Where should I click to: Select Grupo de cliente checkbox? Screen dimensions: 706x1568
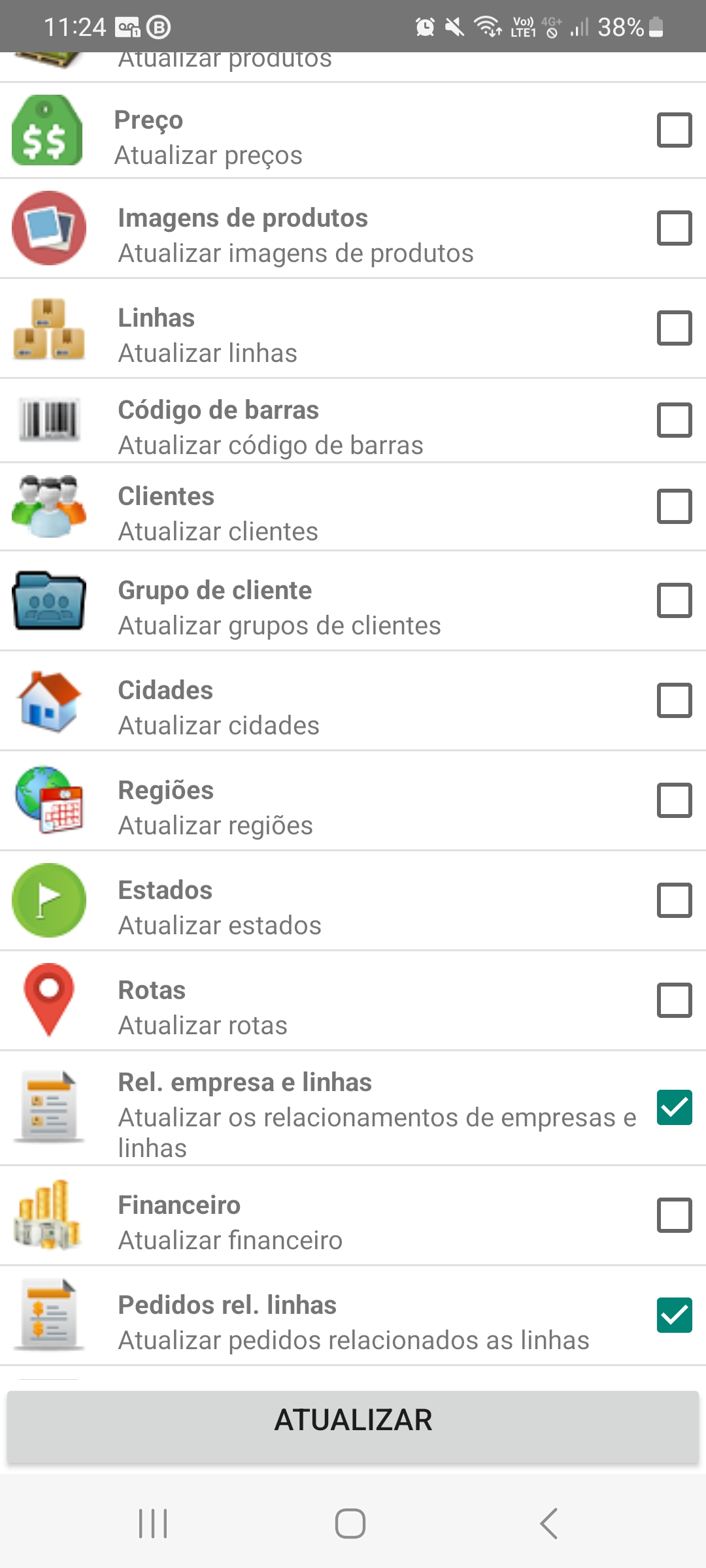click(x=674, y=600)
